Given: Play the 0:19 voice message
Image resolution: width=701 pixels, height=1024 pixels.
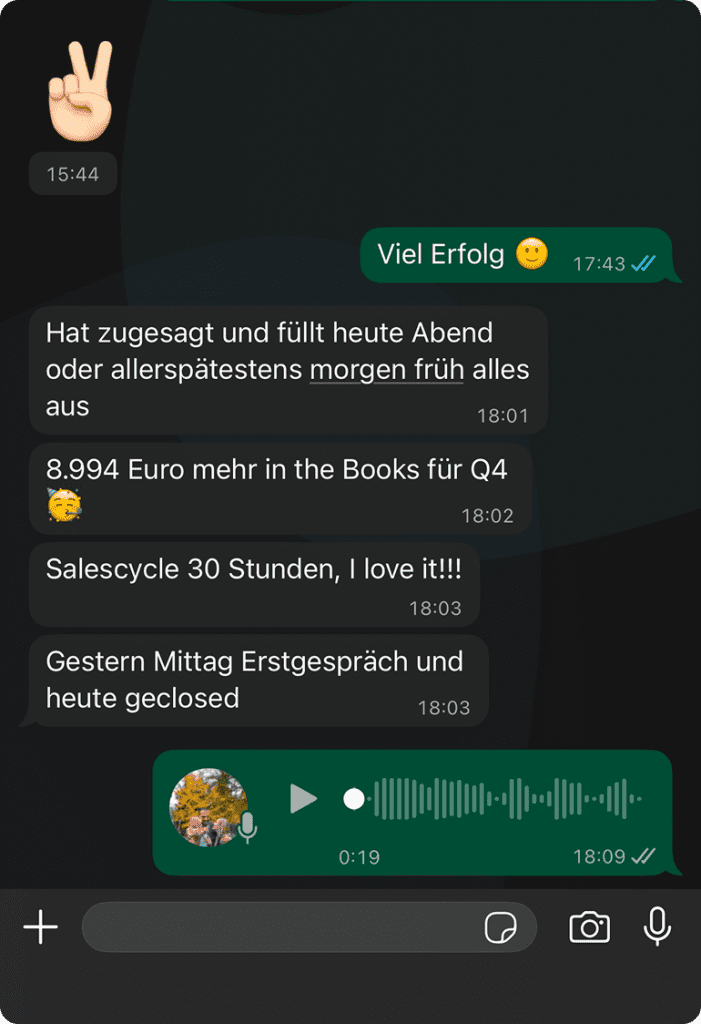Looking at the screenshot, I should (303, 799).
